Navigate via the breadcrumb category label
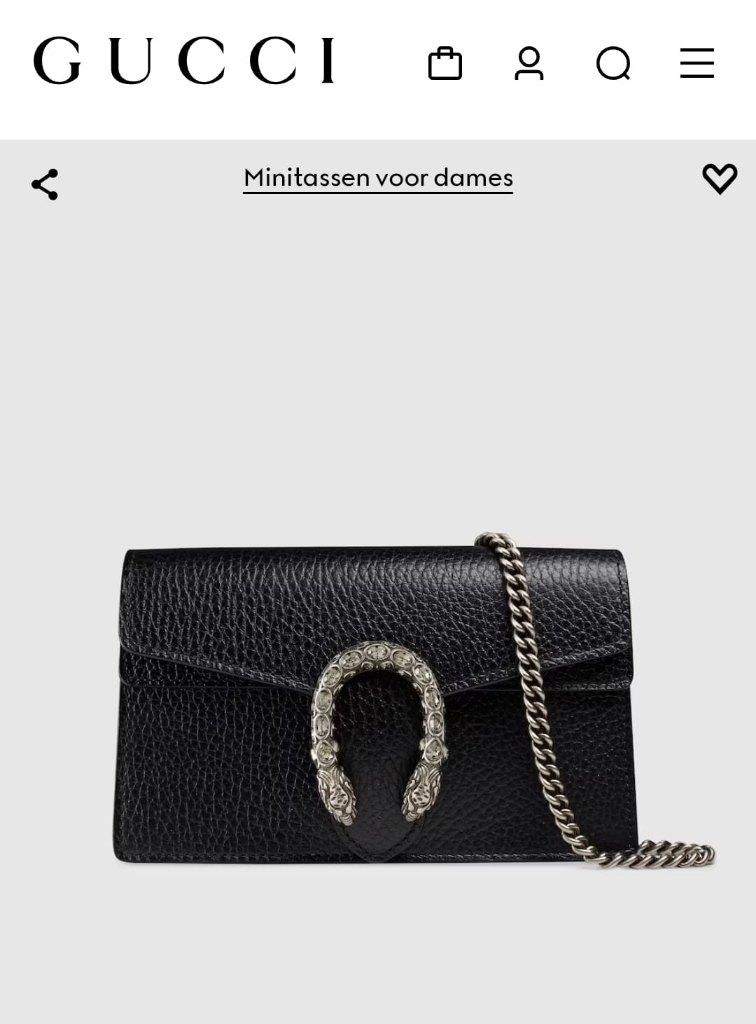The height and width of the screenshot is (1024, 756). tap(378, 177)
